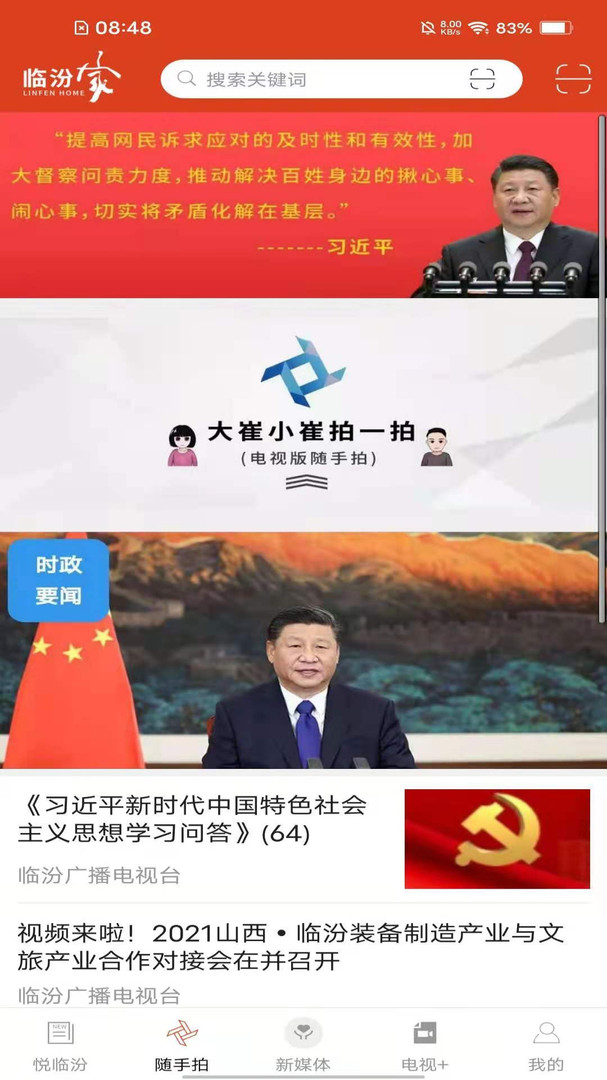
Task: Tap the search keyword input field
Action: [x=320, y=79]
